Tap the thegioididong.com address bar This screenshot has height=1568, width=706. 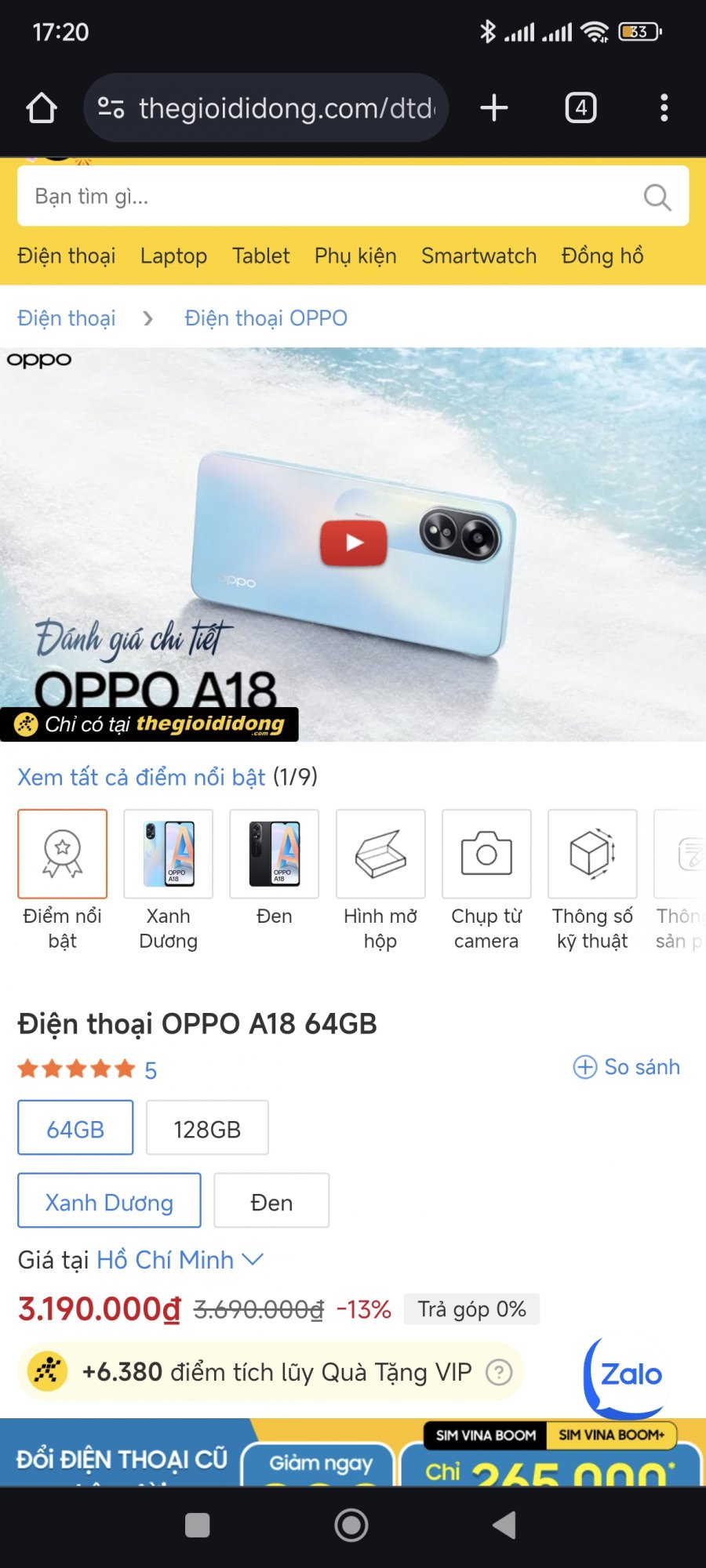pos(267,108)
